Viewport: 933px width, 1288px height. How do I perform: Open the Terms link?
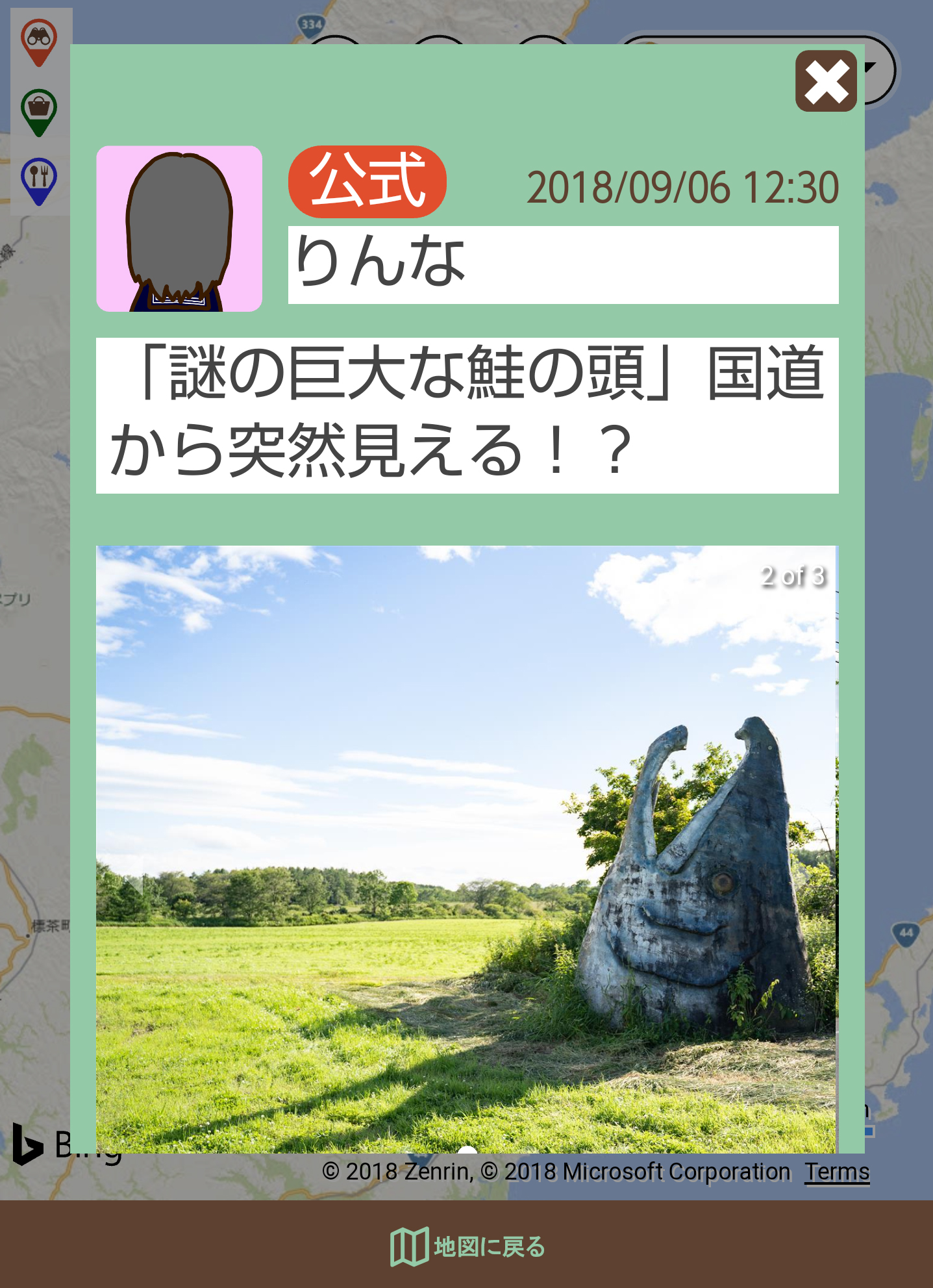[x=837, y=1172]
